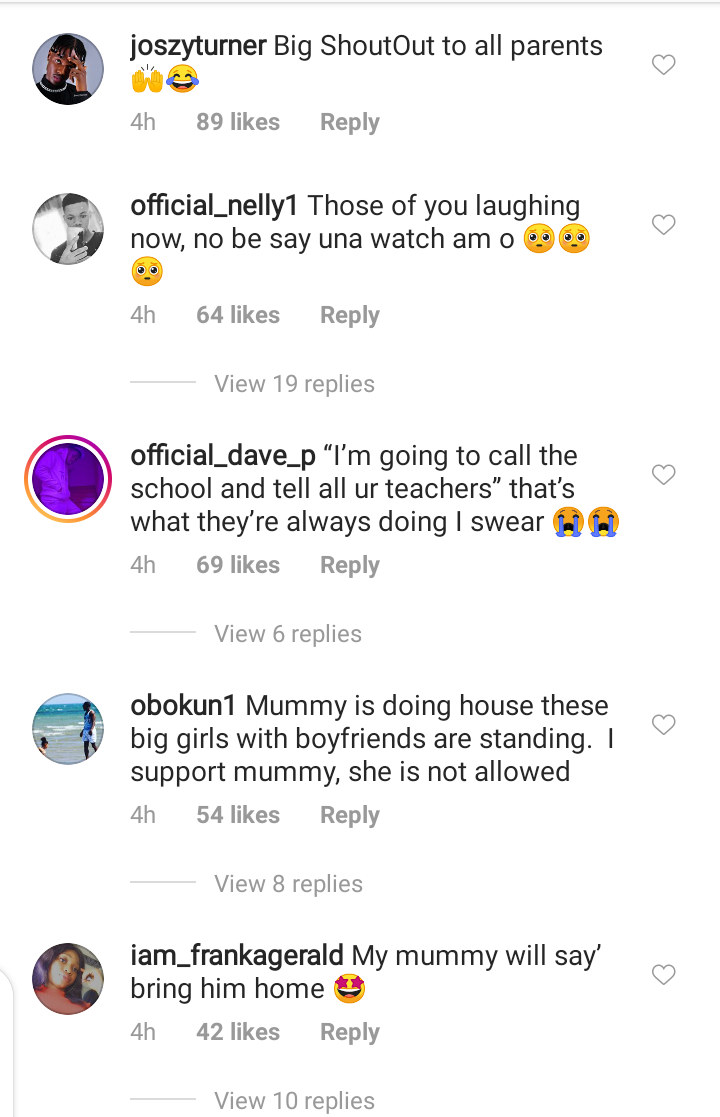Viewport: 720px width, 1117px height.
Task: Like joszyturner's comment
Action: pos(664,66)
